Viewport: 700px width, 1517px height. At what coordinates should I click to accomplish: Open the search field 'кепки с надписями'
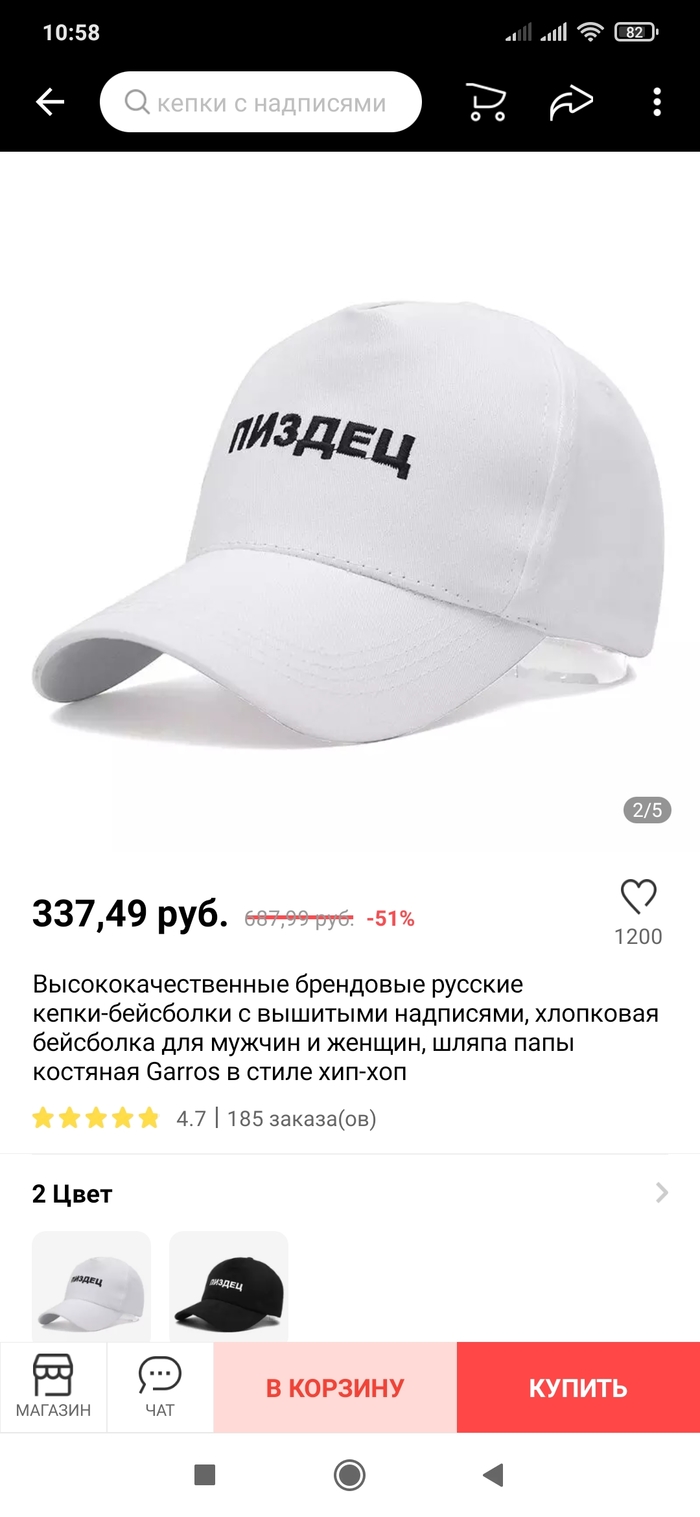point(260,102)
